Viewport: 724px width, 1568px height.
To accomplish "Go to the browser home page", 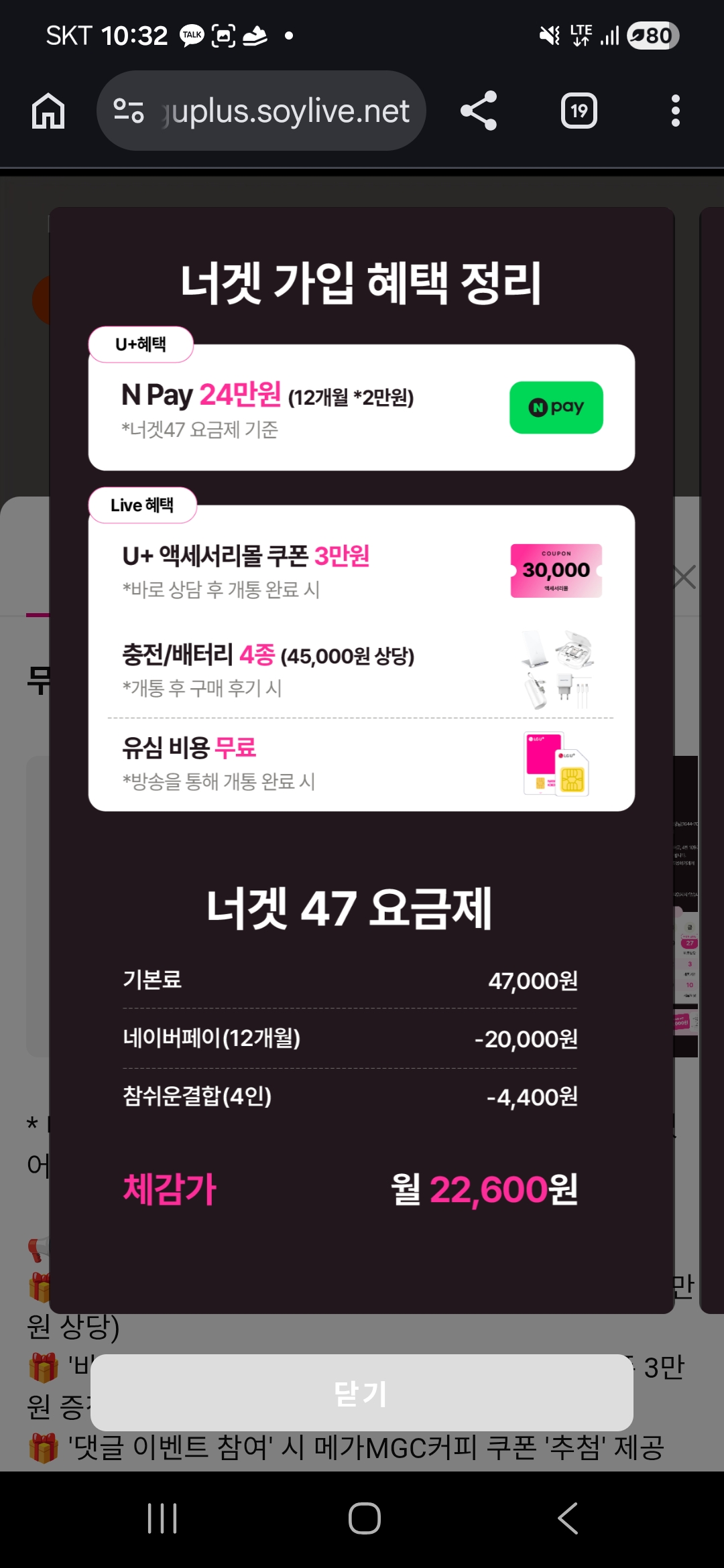I will (48, 111).
